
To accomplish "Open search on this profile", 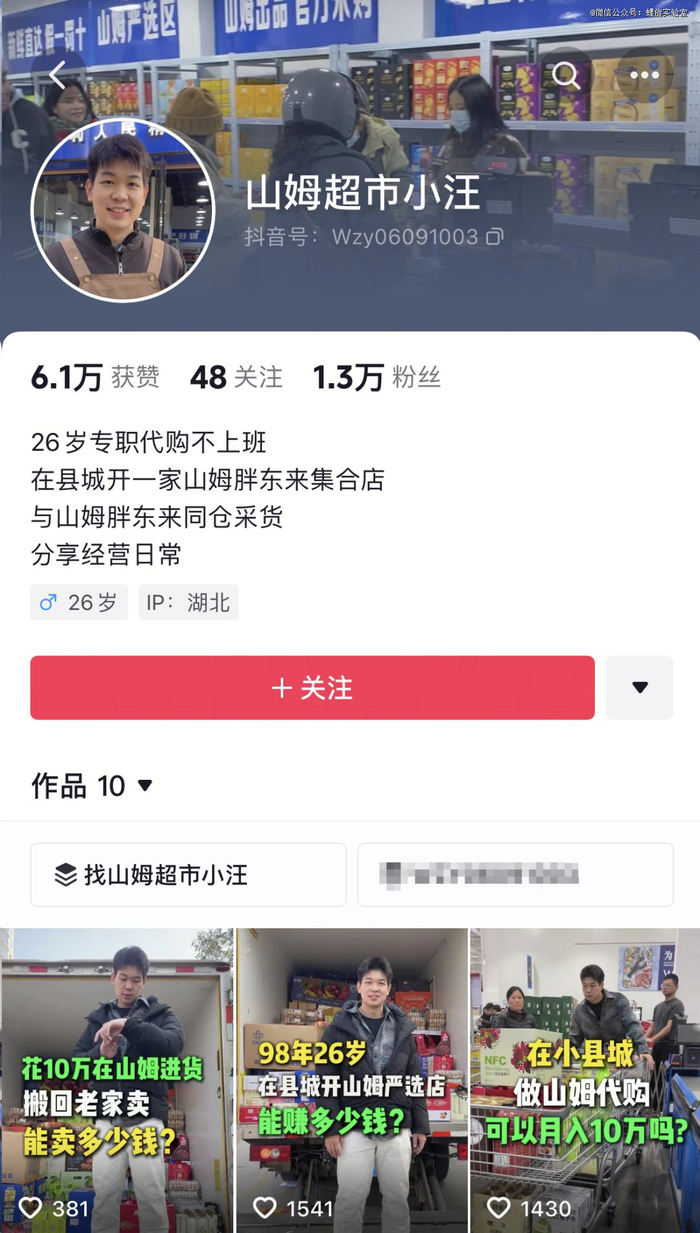I will [x=566, y=75].
